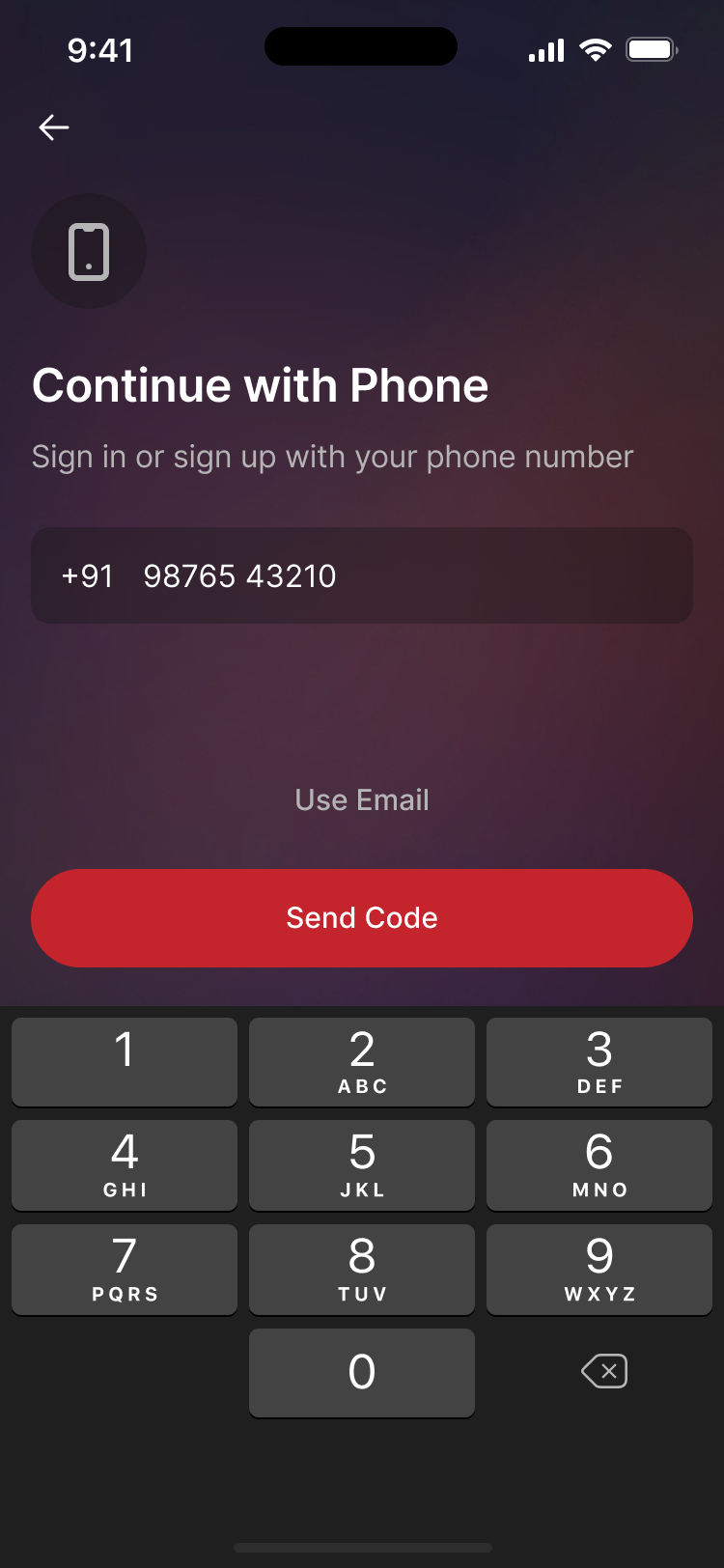Viewport: 724px width, 1568px height.
Task: Go back using the arrow icon
Action: click(54, 127)
